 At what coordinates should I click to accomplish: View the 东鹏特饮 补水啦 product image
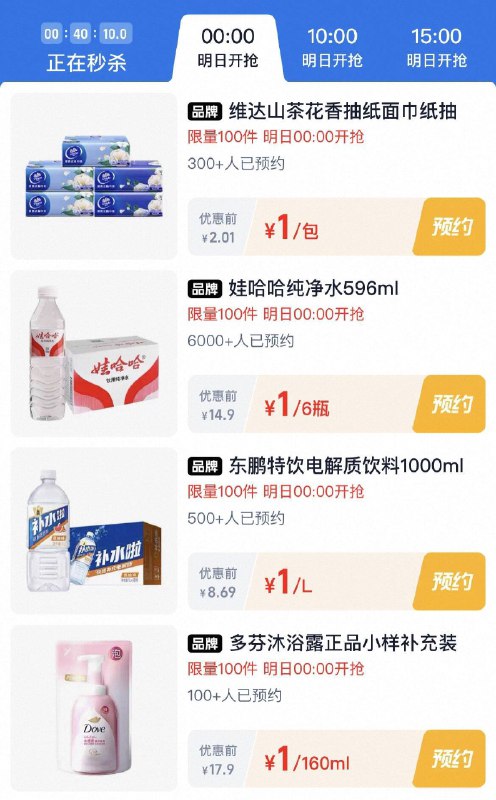(94, 531)
